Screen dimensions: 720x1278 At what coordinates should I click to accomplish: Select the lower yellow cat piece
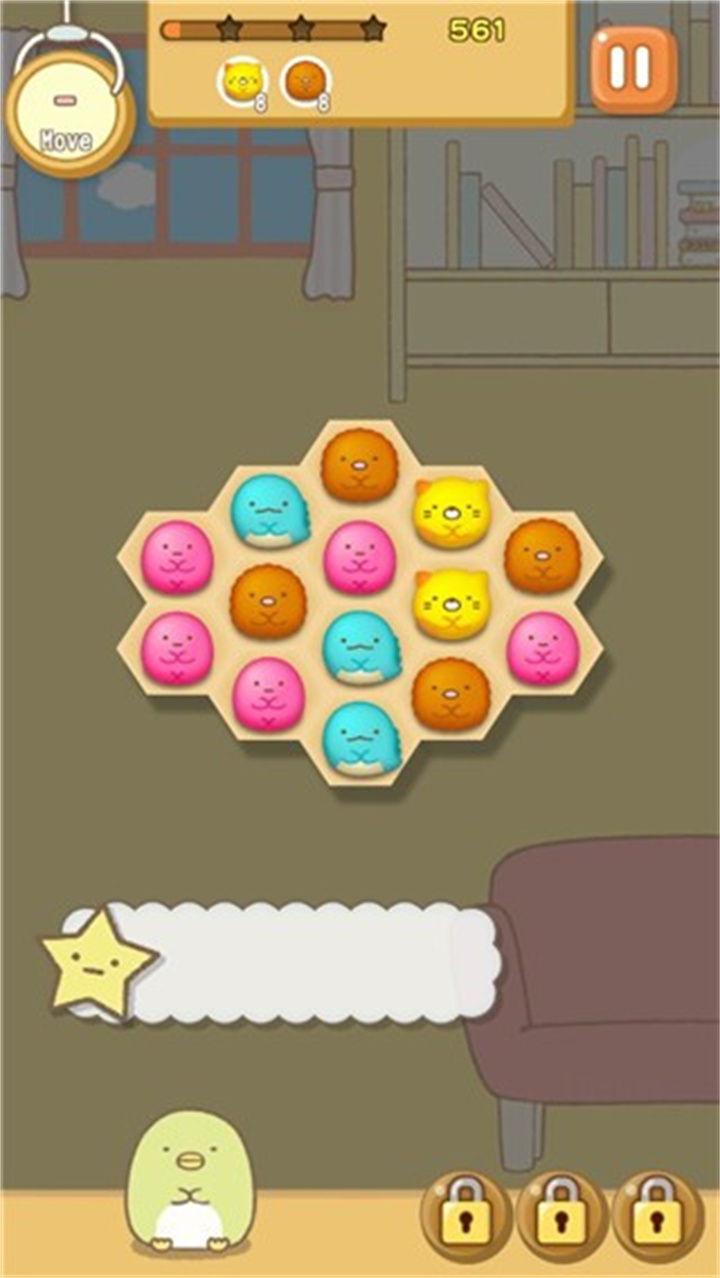[452, 603]
